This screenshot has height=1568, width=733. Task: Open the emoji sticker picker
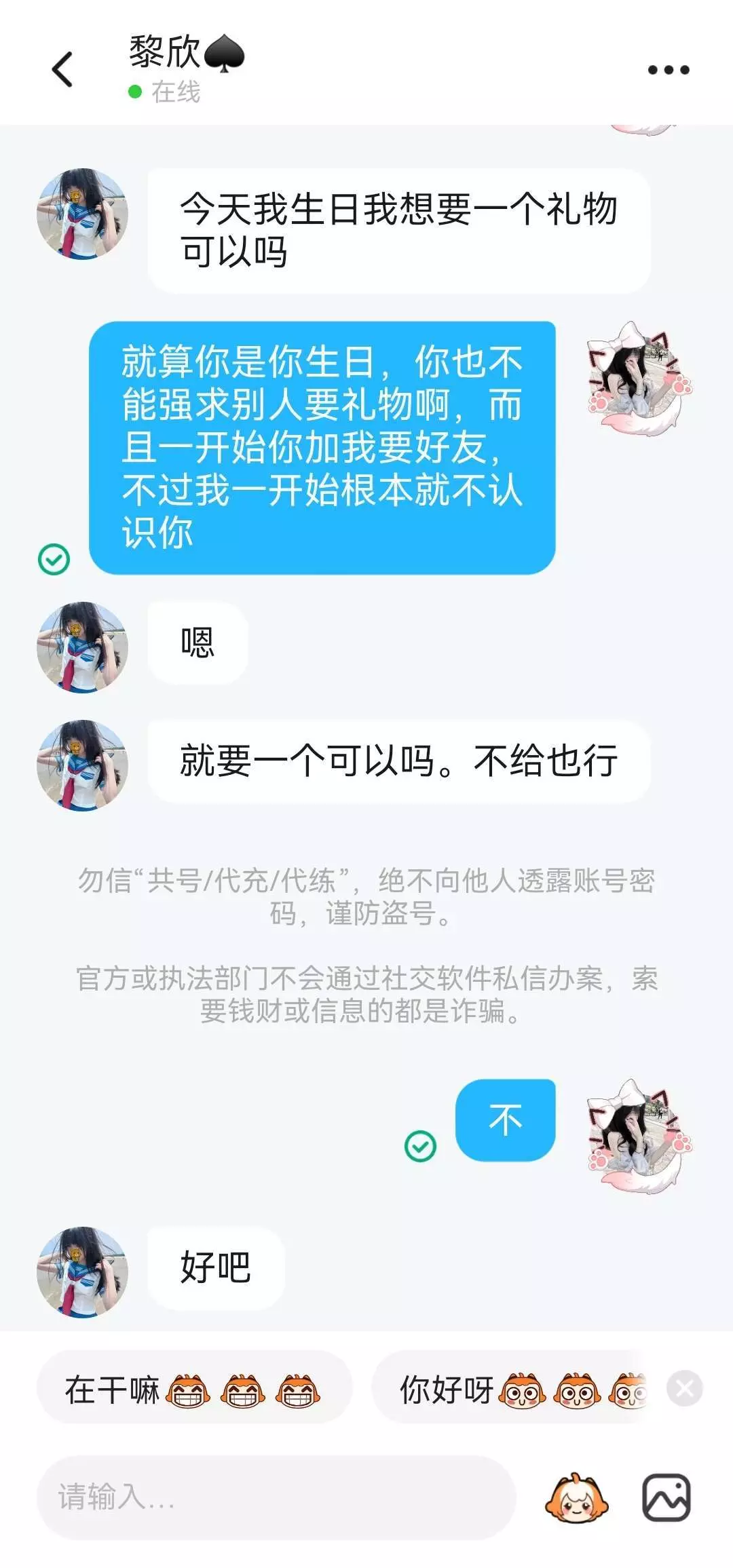pyautogui.click(x=577, y=1497)
